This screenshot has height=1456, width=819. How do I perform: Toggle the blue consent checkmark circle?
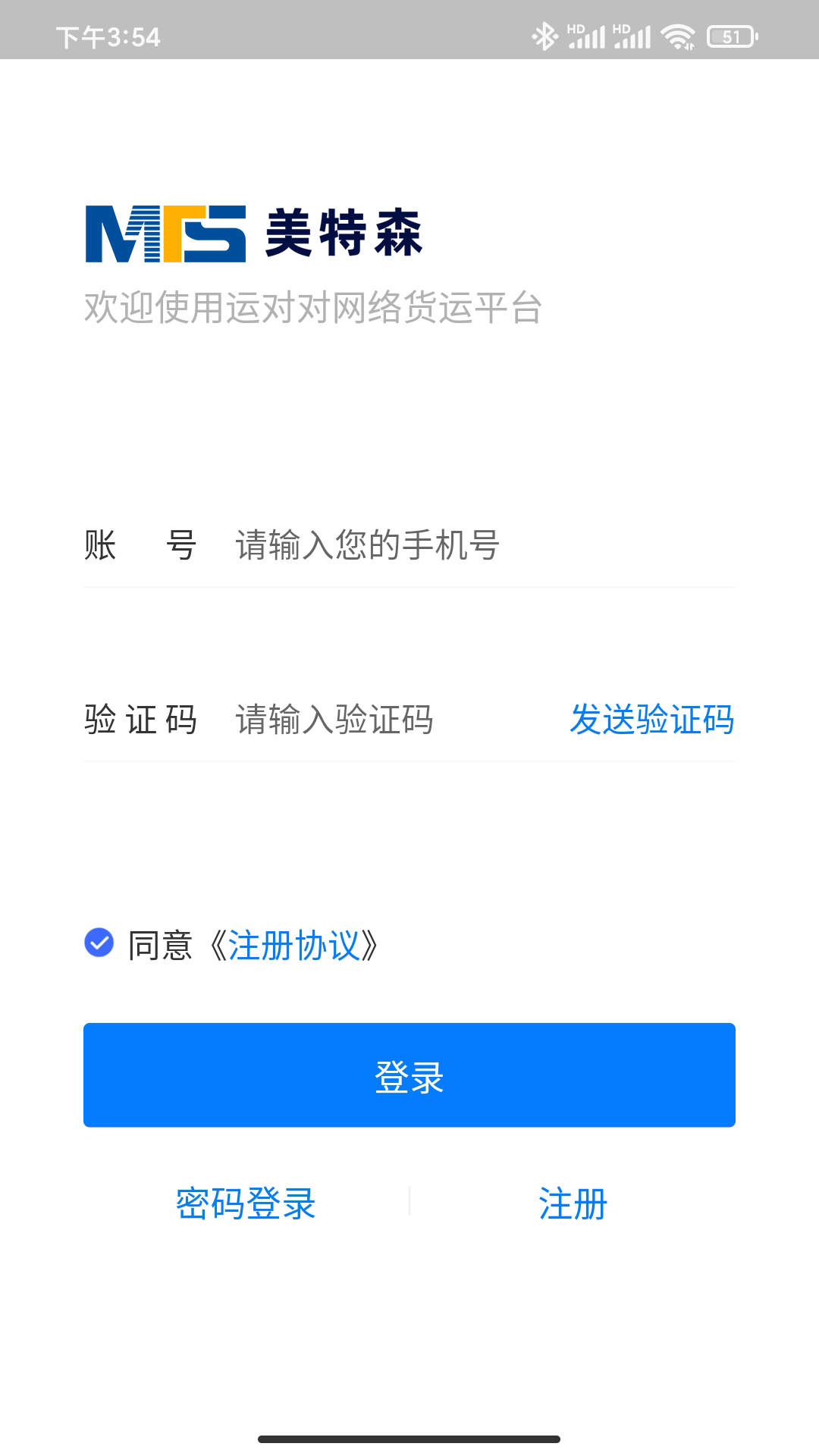click(x=98, y=943)
